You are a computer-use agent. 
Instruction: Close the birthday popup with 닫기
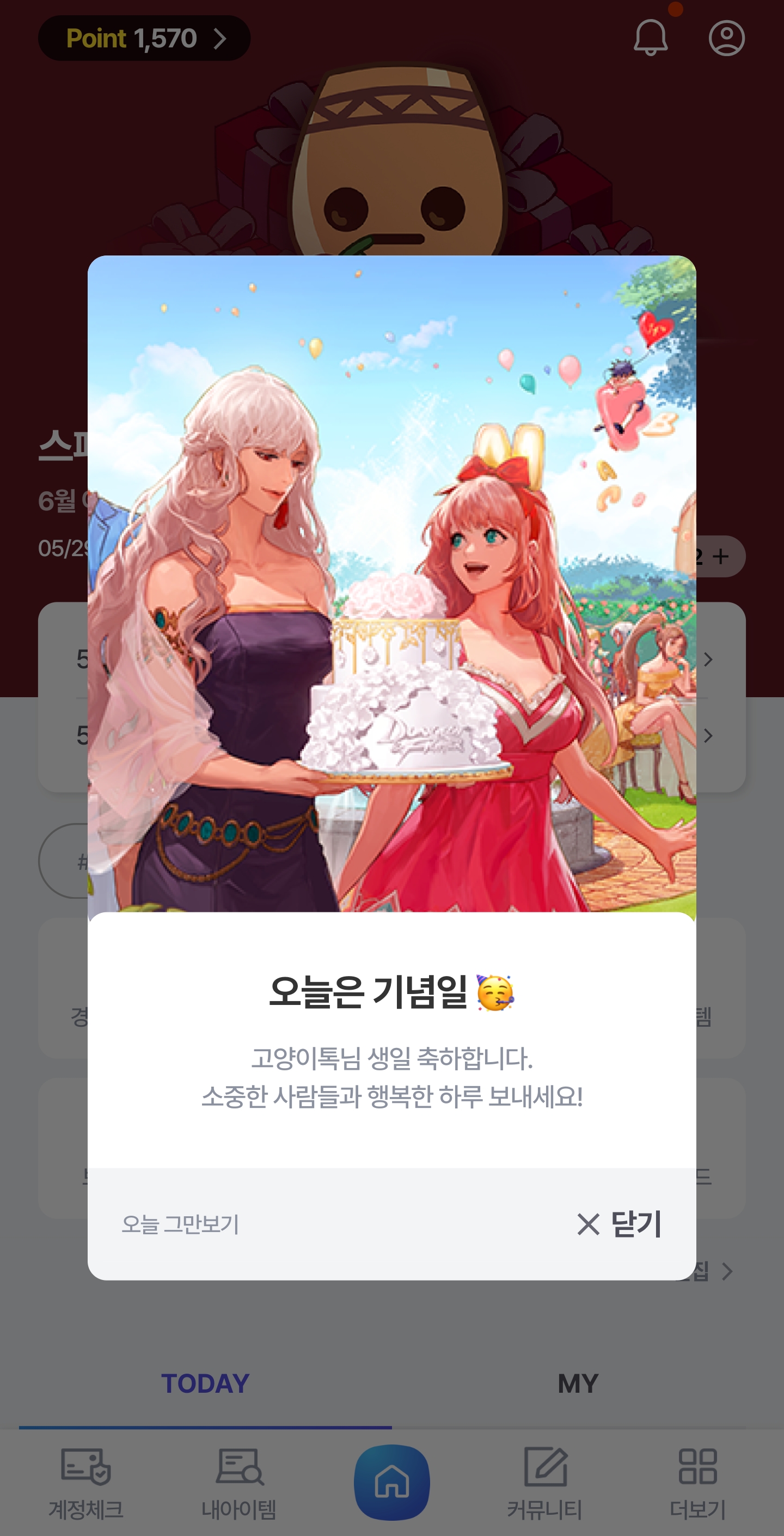619,1224
